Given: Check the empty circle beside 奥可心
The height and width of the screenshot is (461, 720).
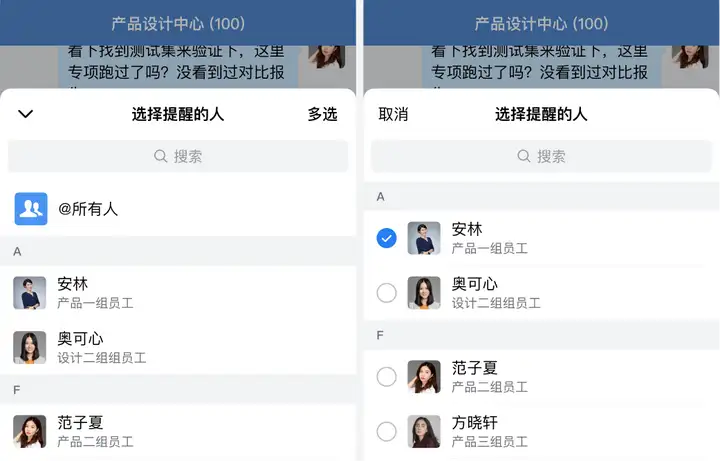Looking at the screenshot, I should 386,293.
